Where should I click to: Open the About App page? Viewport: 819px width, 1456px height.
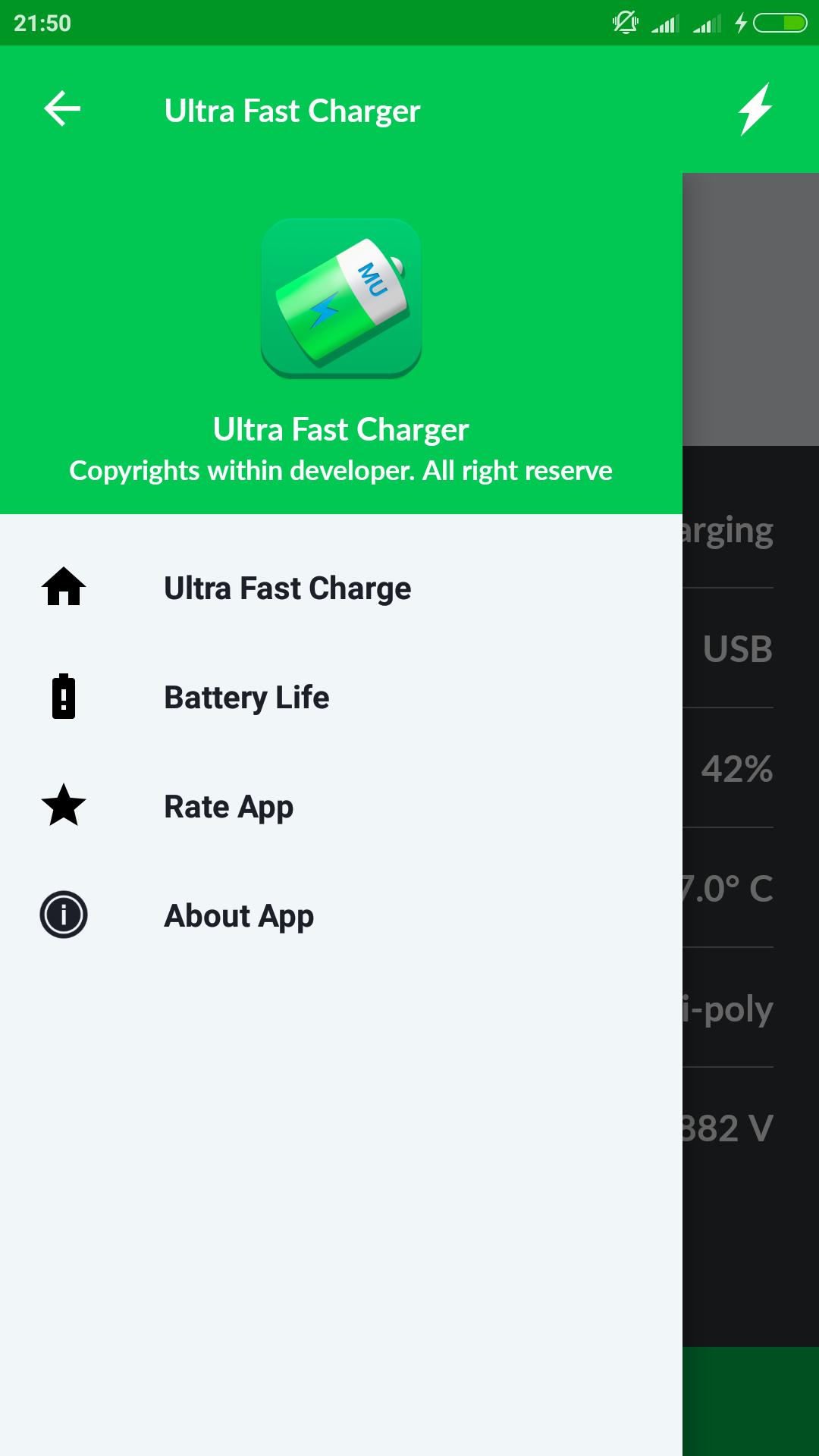tap(238, 916)
